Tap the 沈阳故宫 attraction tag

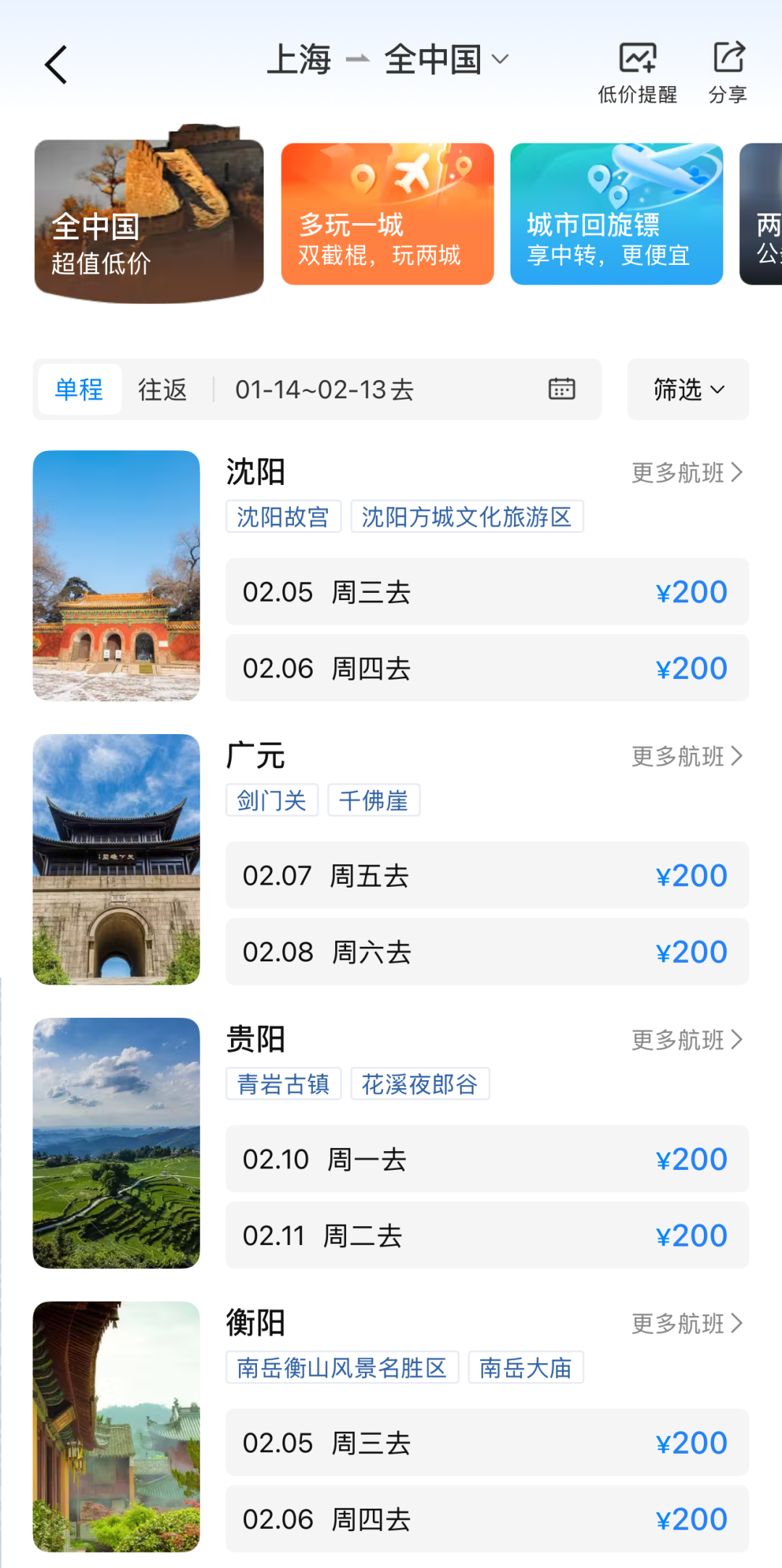[x=283, y=517]
